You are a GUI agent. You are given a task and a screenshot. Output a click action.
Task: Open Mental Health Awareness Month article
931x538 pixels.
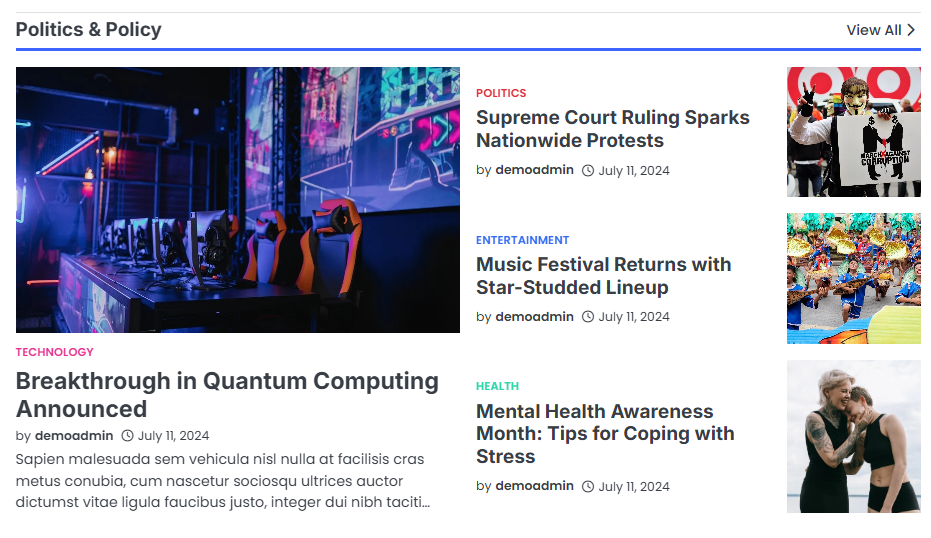[x=605, y=434]
